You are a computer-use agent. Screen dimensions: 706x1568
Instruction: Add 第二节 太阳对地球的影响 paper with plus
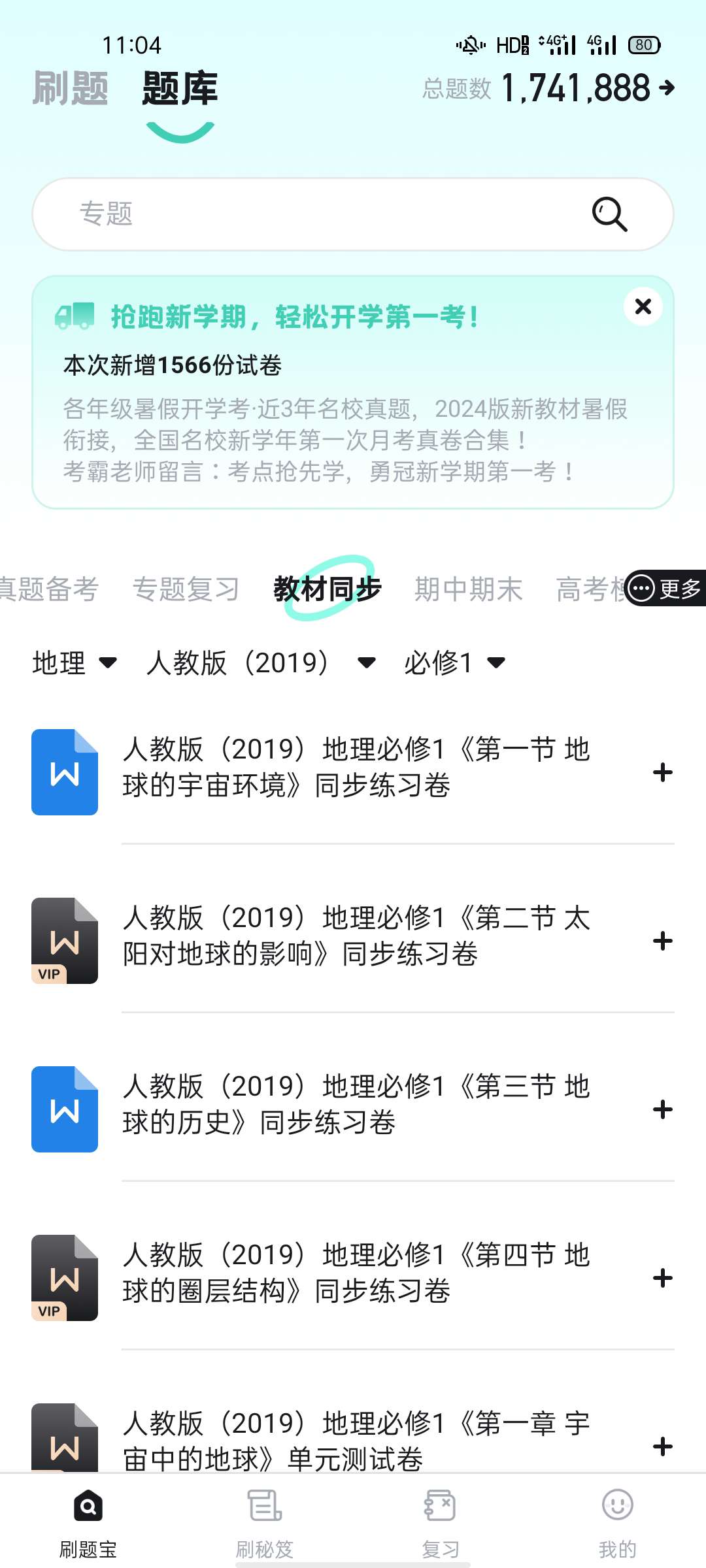tap(662, 941)
